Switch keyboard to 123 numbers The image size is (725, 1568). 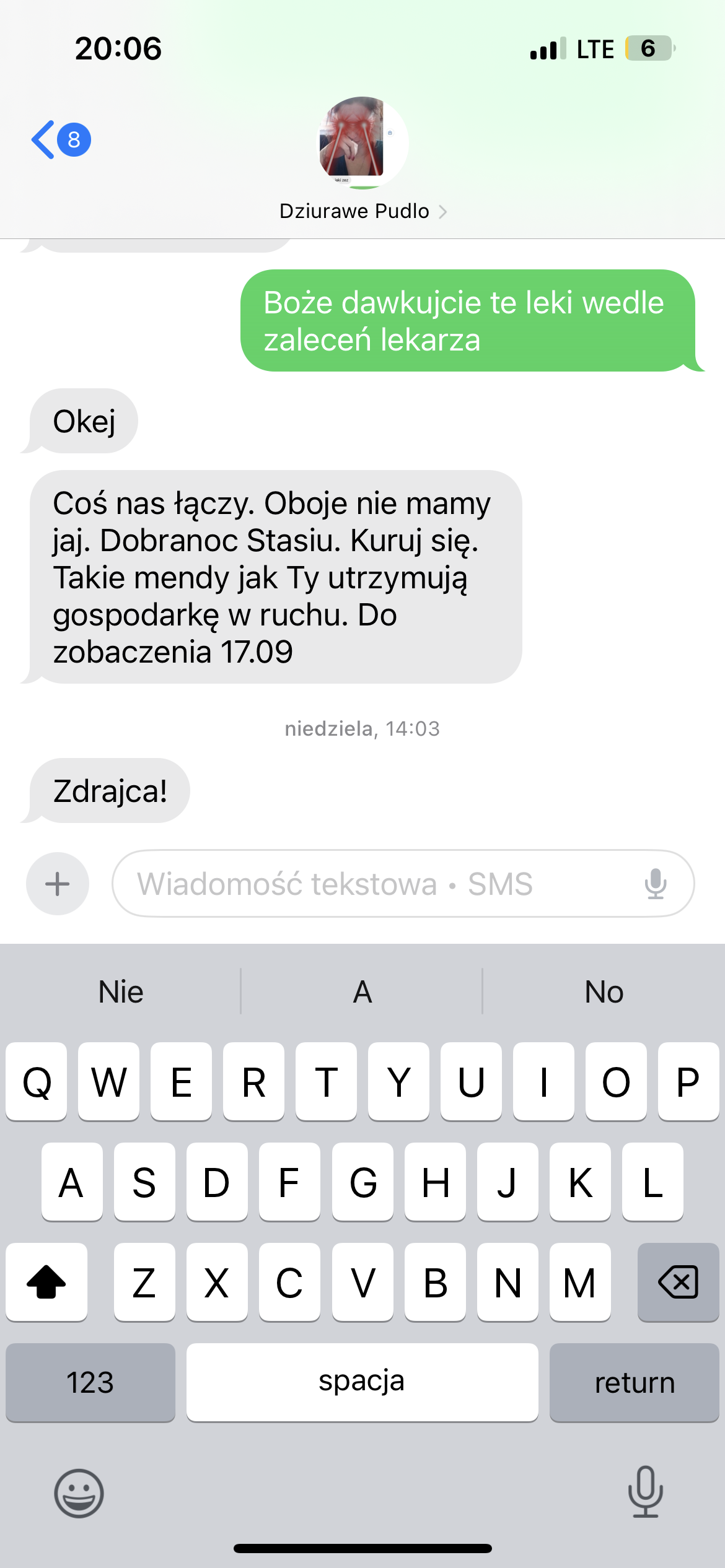(x=90, y=1382)
